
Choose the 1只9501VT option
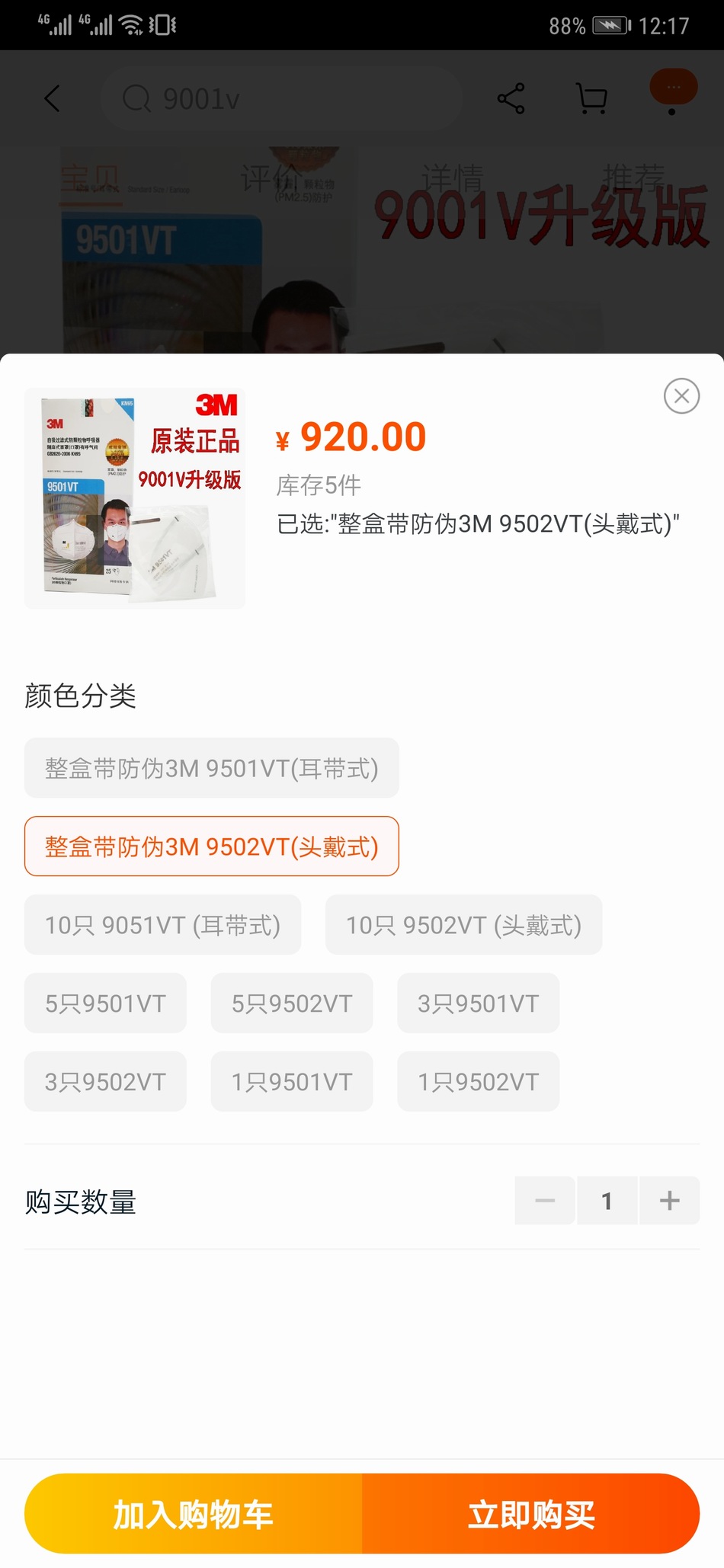click(x=292, y=1082)
